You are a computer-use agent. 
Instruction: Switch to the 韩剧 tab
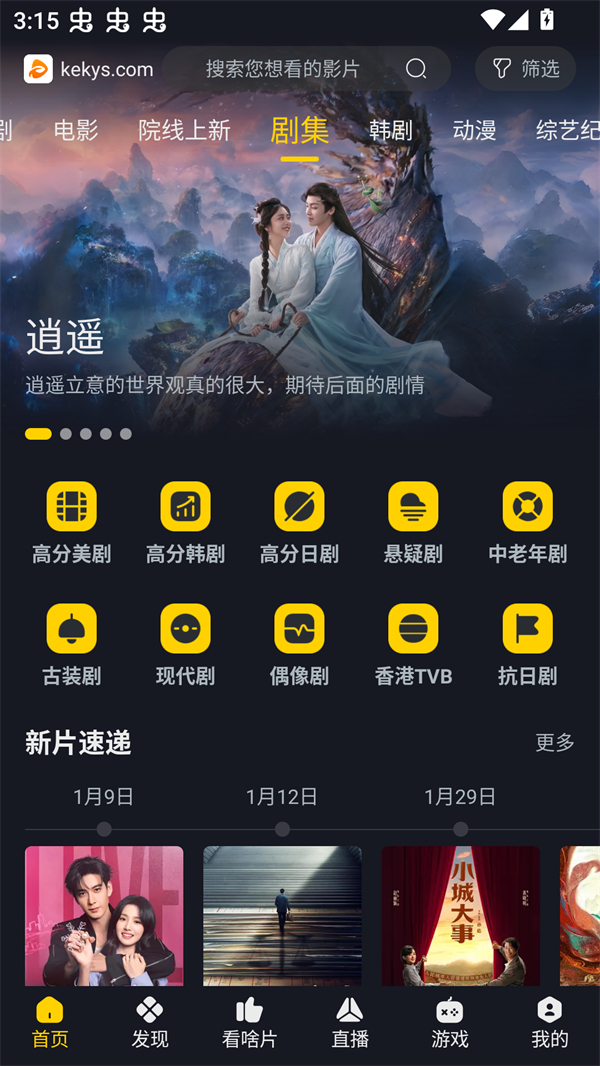tap(390, 130)
